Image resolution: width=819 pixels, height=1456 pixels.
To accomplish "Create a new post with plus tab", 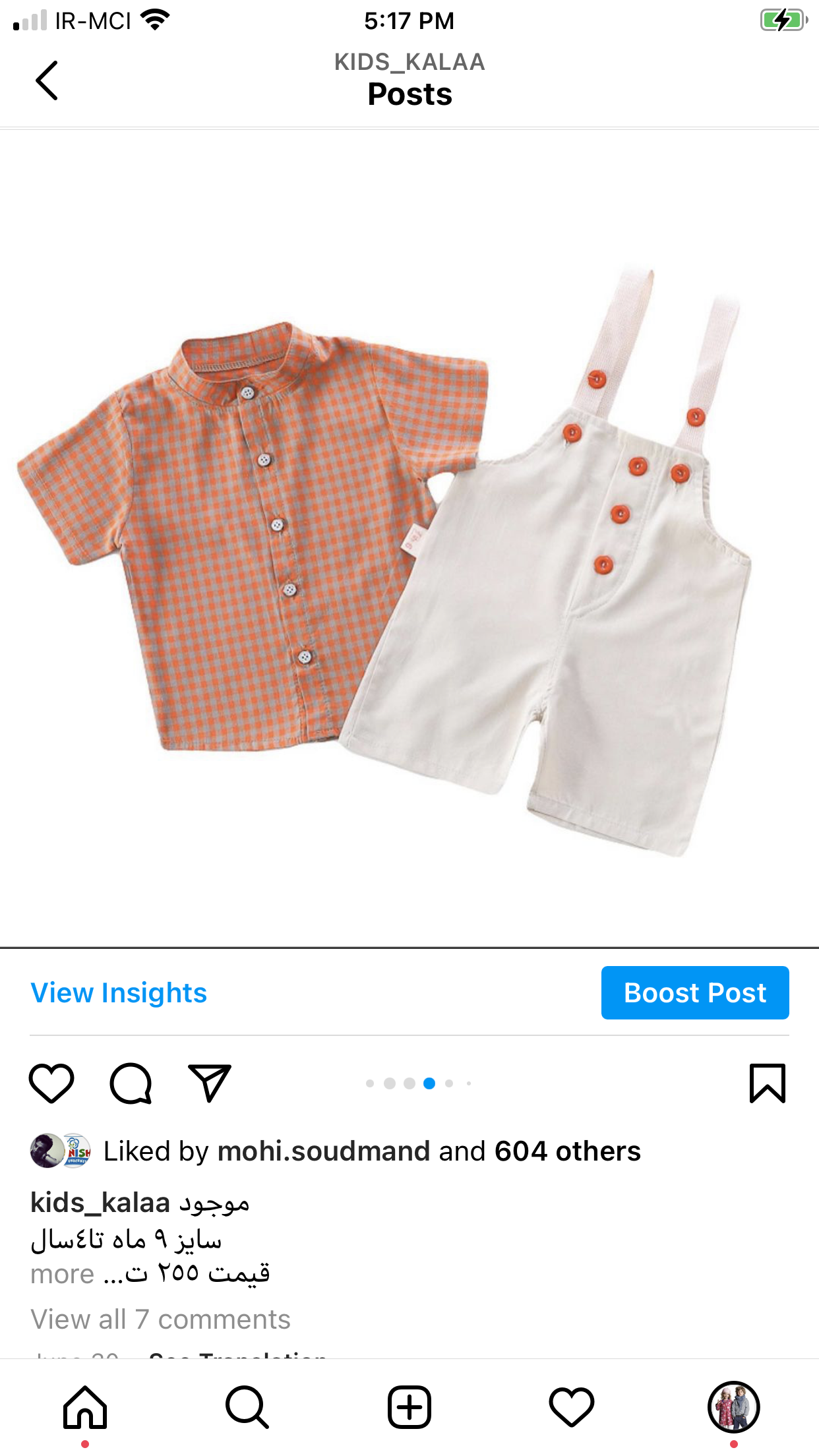I will click(x=409, y=1407).
